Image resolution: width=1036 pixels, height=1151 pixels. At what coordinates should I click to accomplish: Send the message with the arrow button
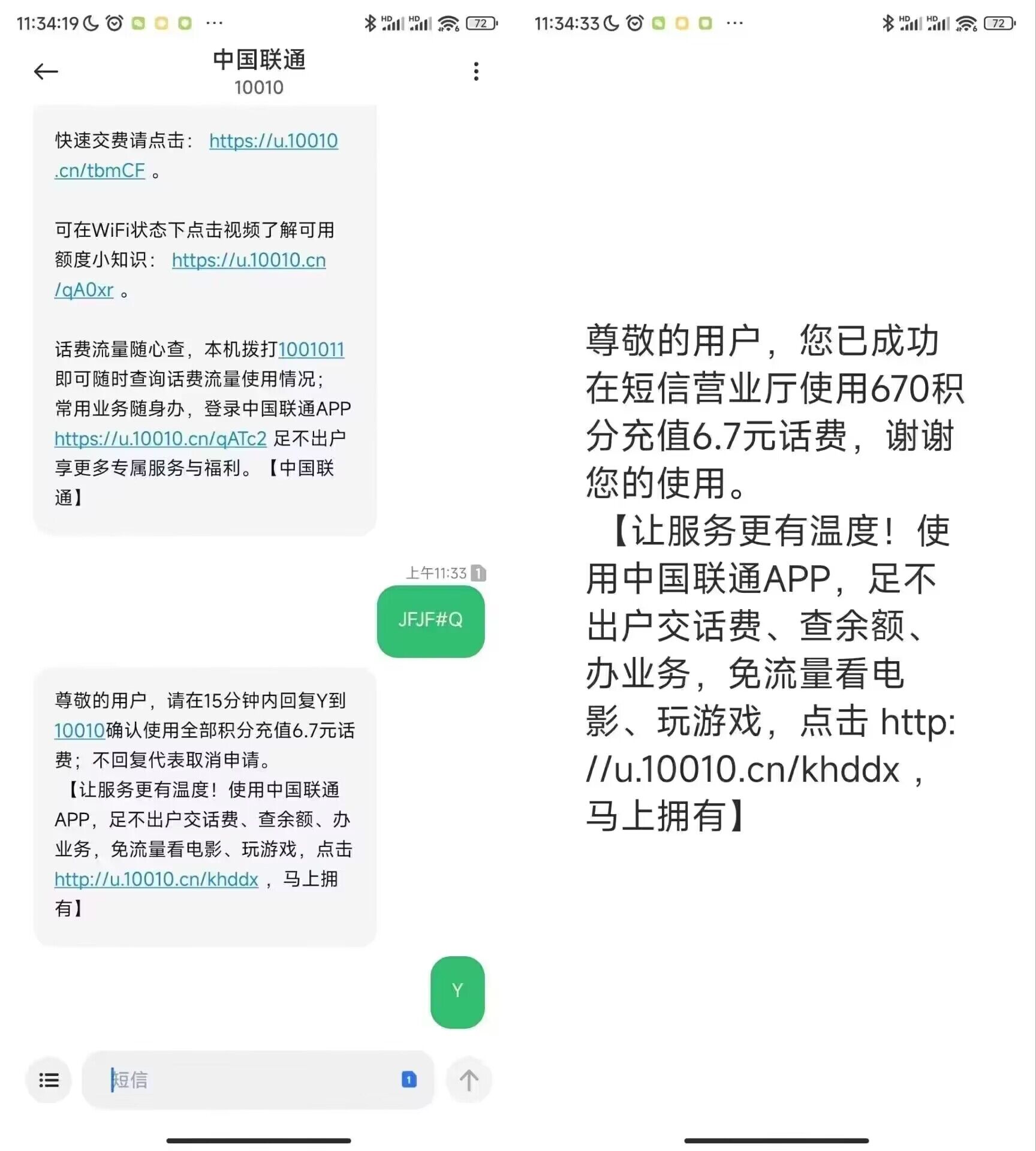click(x=469, y=1080)
